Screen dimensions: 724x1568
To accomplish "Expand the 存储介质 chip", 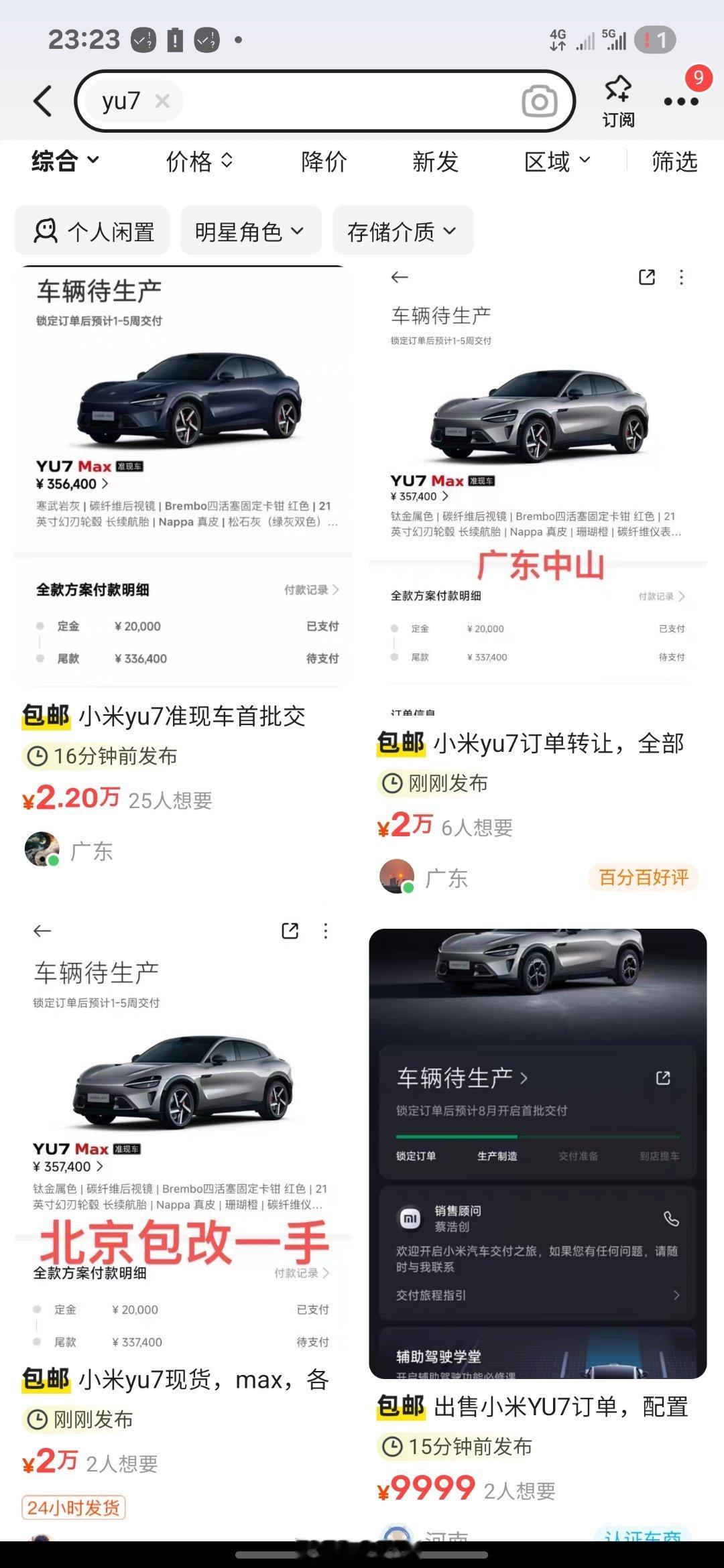I will click(x=402, y=231).
